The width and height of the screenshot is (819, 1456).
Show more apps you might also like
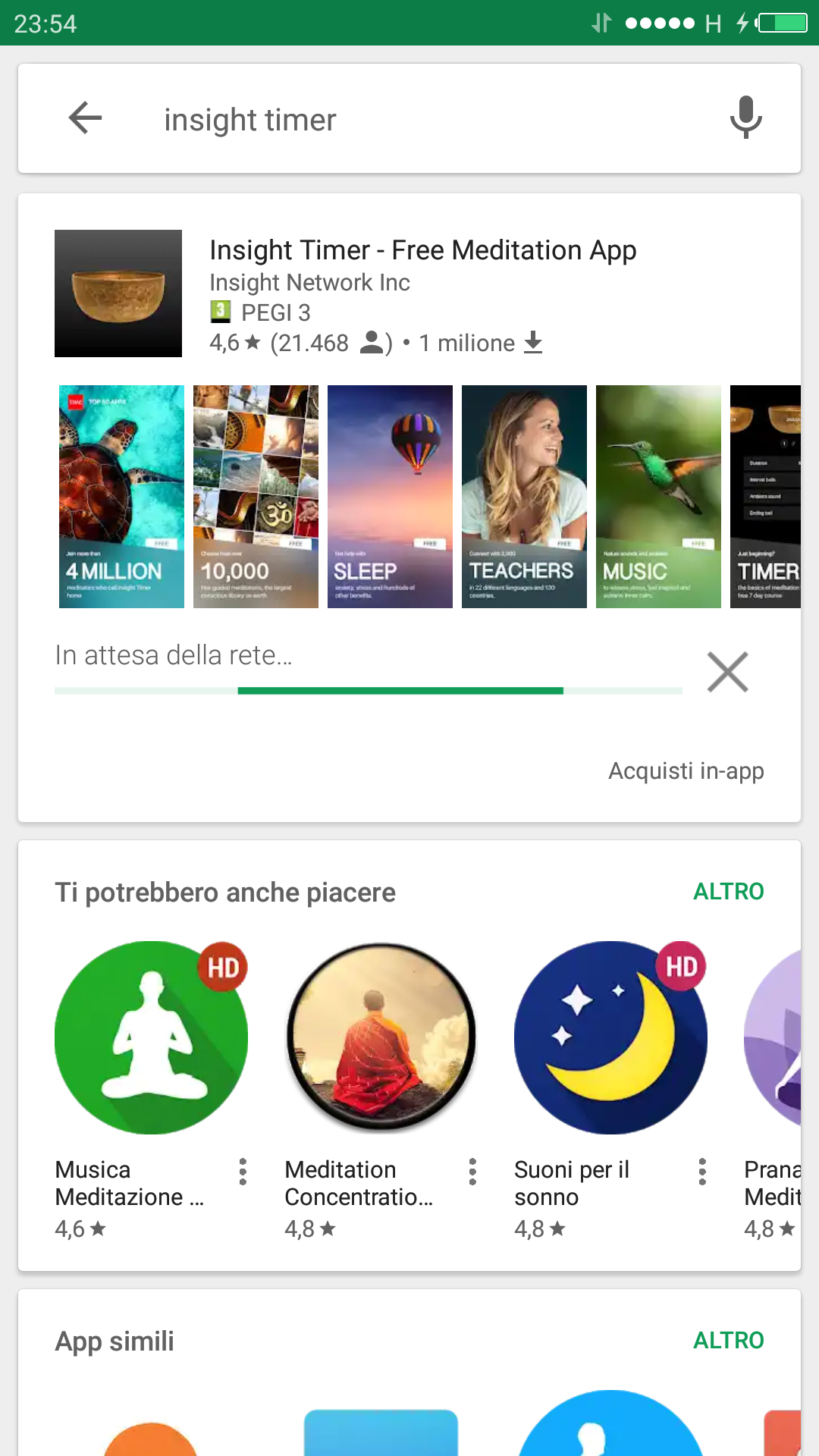[728, 891]
